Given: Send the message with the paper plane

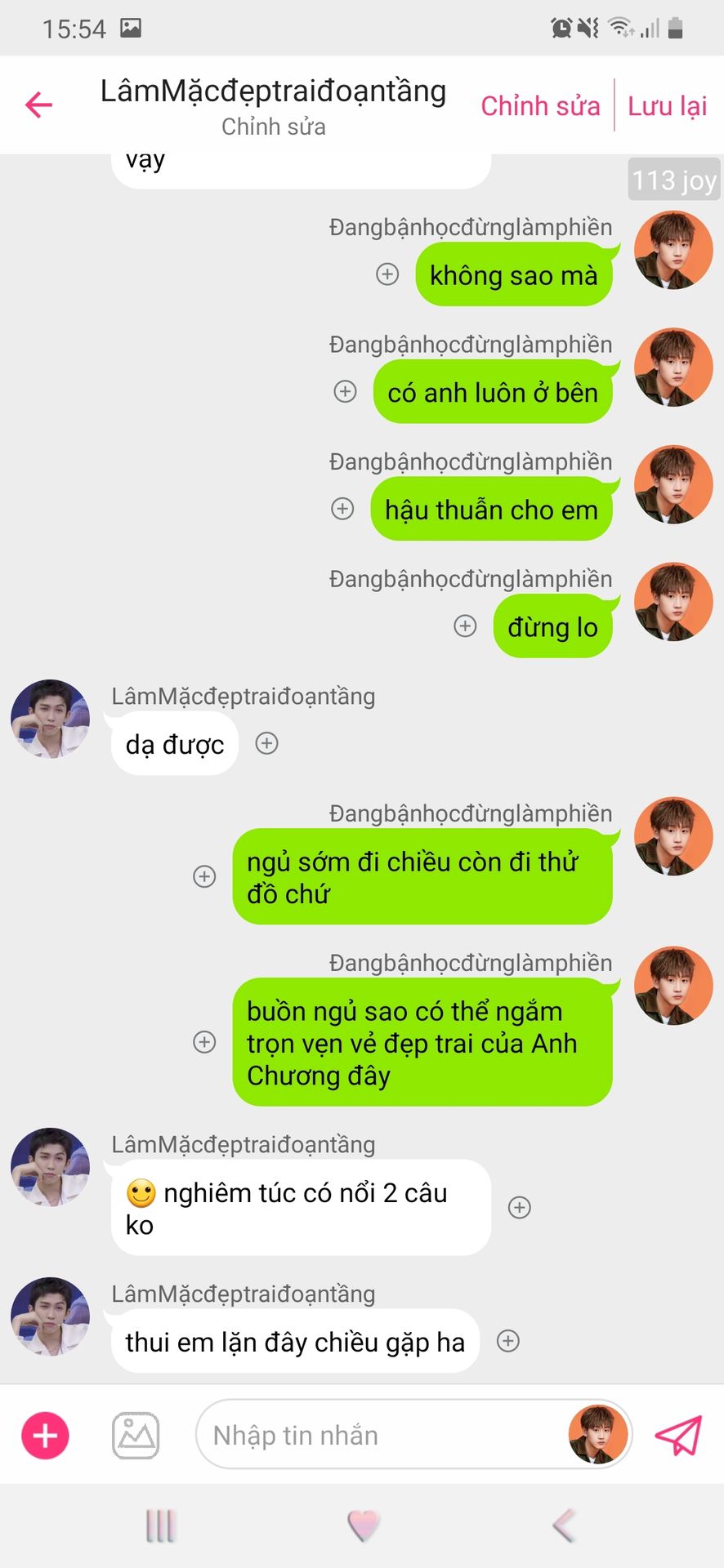Looking at the screenshot, I should [678, 1435].
